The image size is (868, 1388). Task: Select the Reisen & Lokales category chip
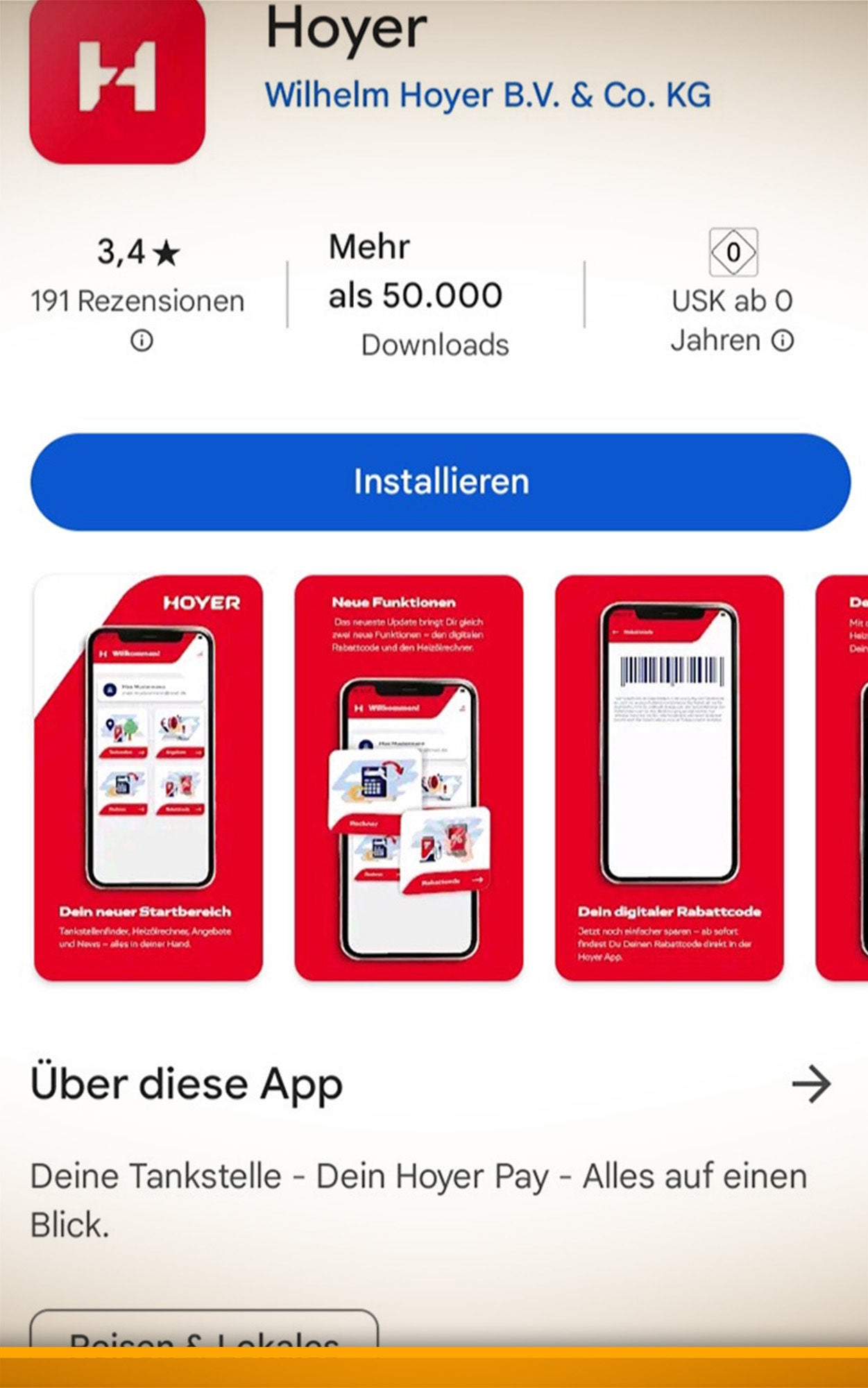(x=204, y=1330)
